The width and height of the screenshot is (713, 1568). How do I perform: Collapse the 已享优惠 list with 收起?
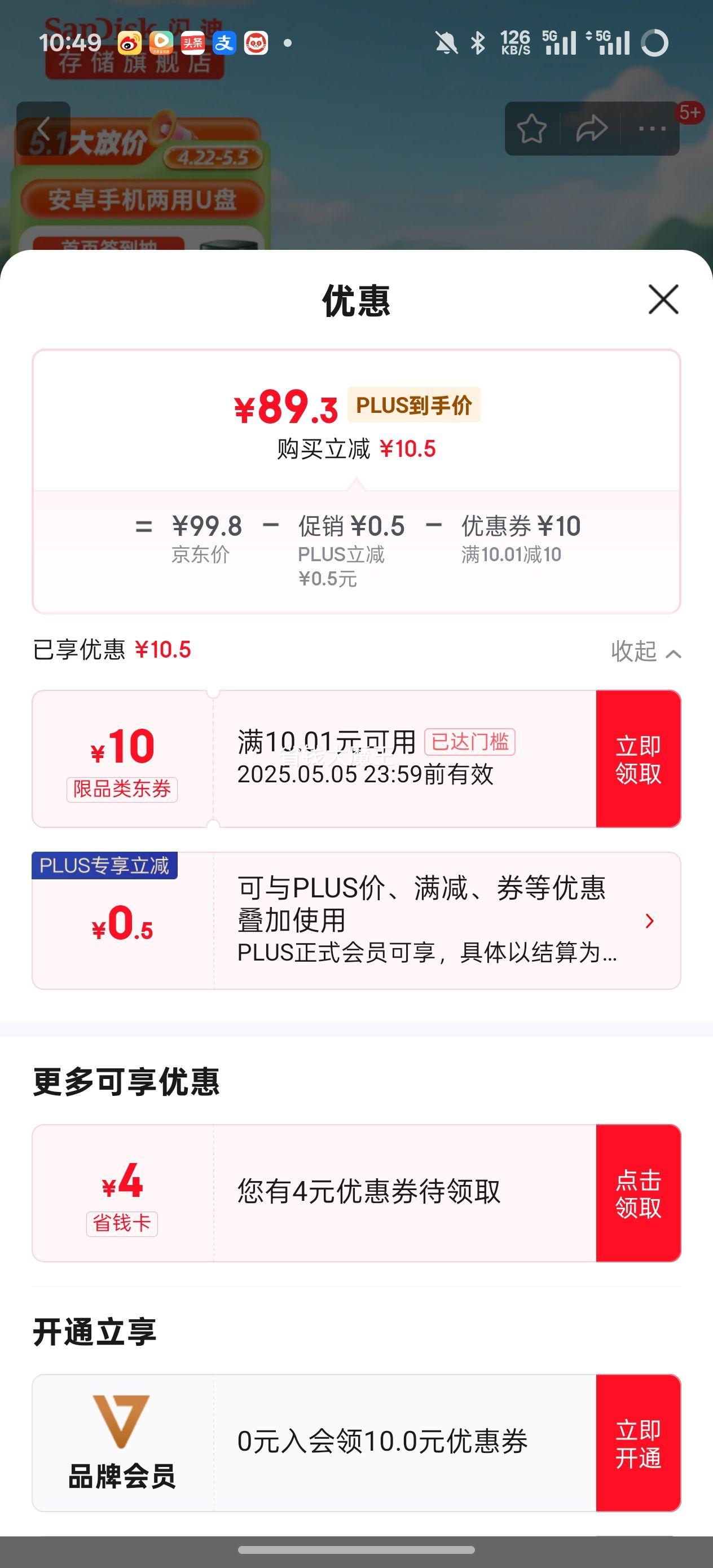click(x=646, y=651)
